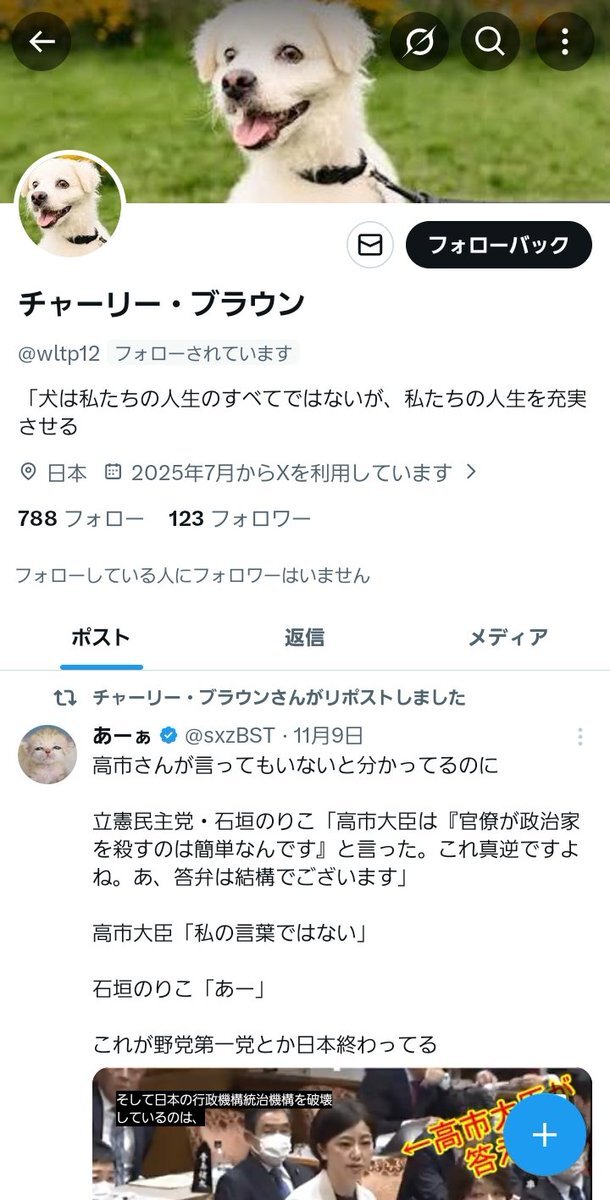View the 788 フォロー list

click(x=80, y=519)
